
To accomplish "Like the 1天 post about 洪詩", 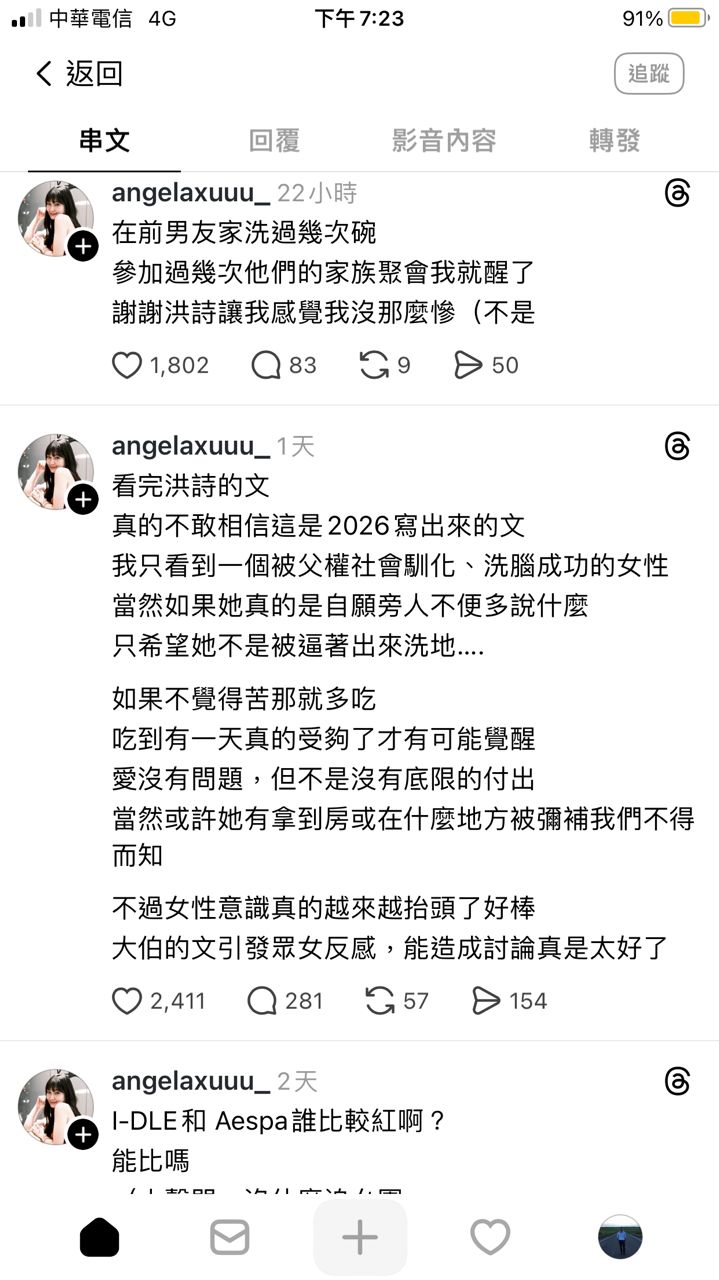I will [x=127, y=1001].
